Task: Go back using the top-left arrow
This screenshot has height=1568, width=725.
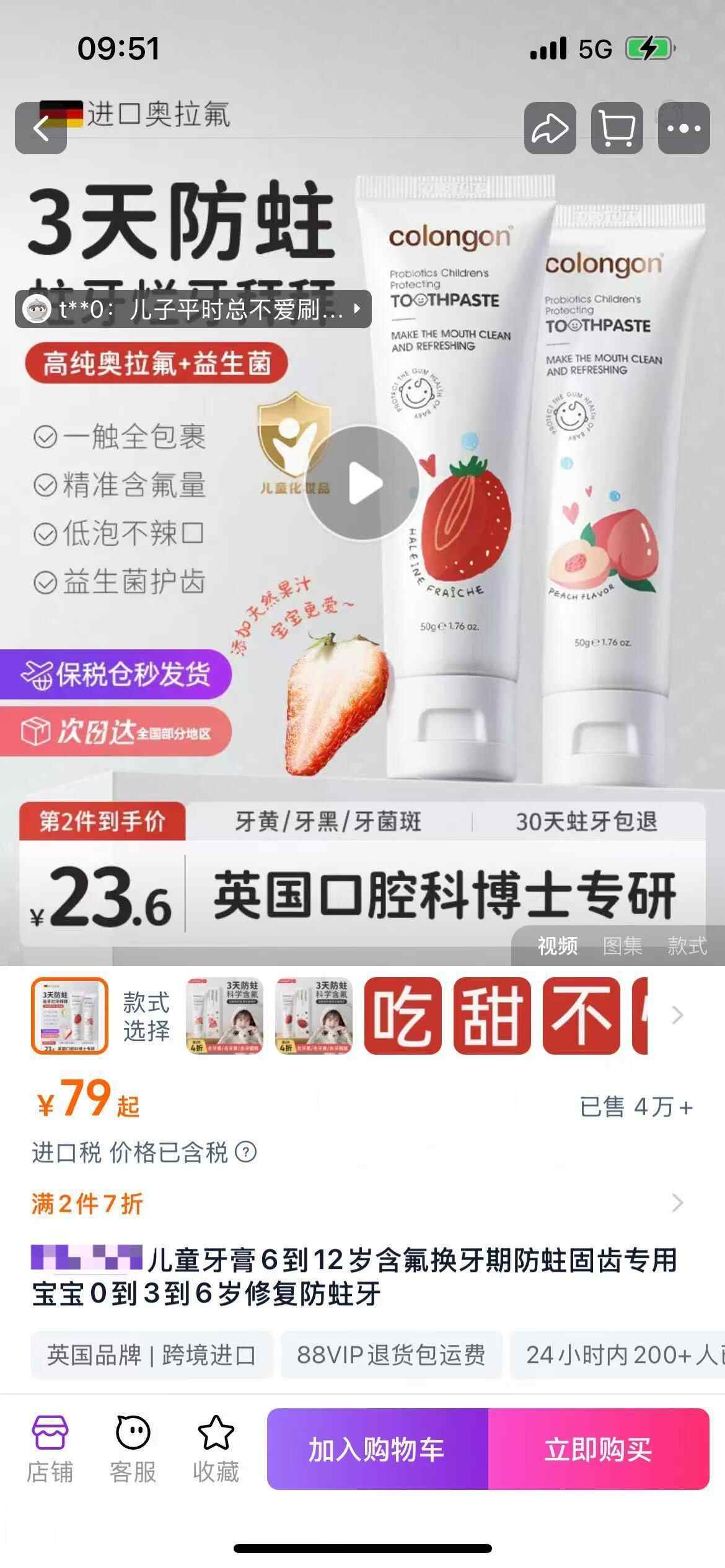Action: coord(41,128)
